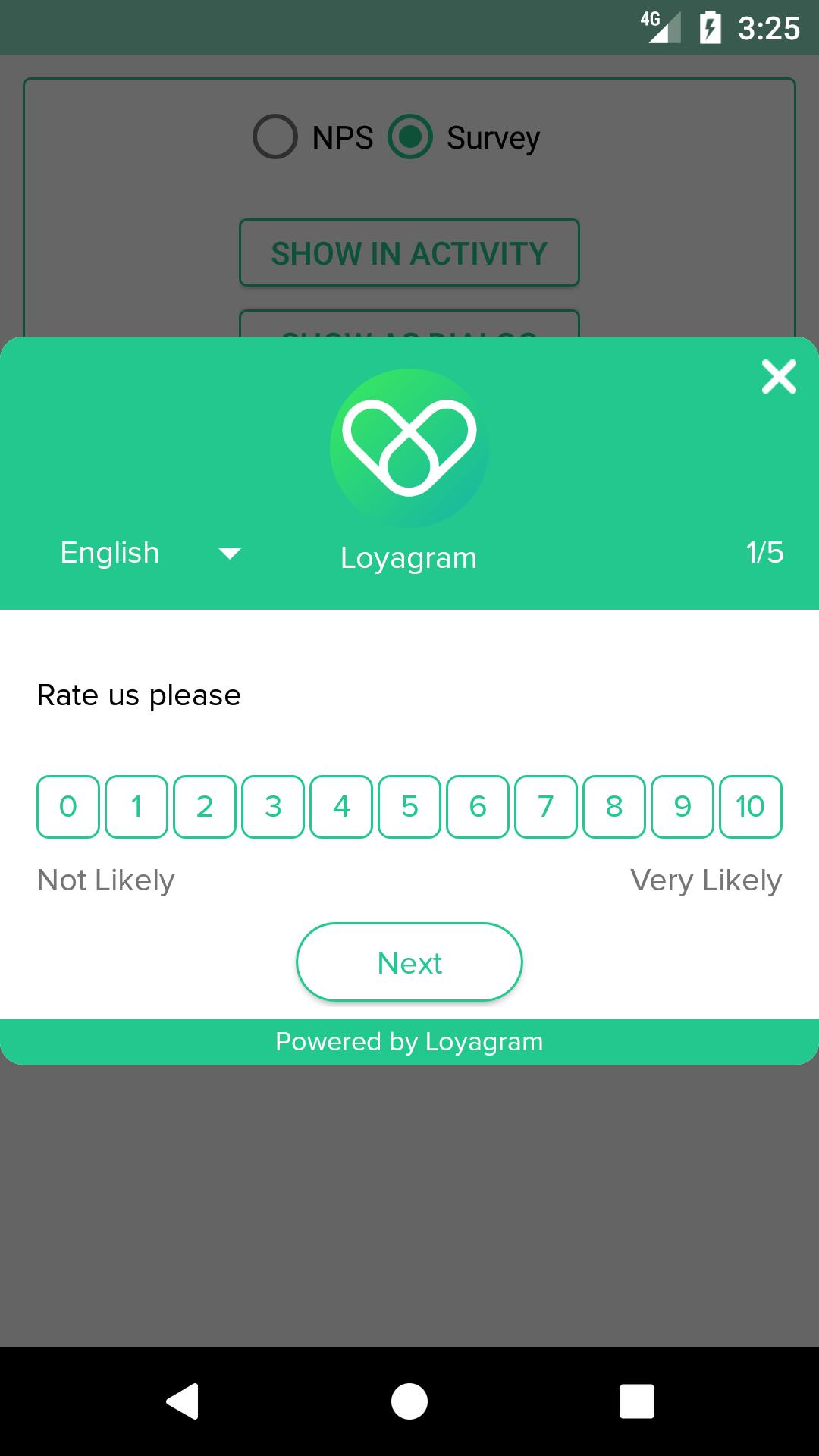Tap the Next button

click(409, 962)
